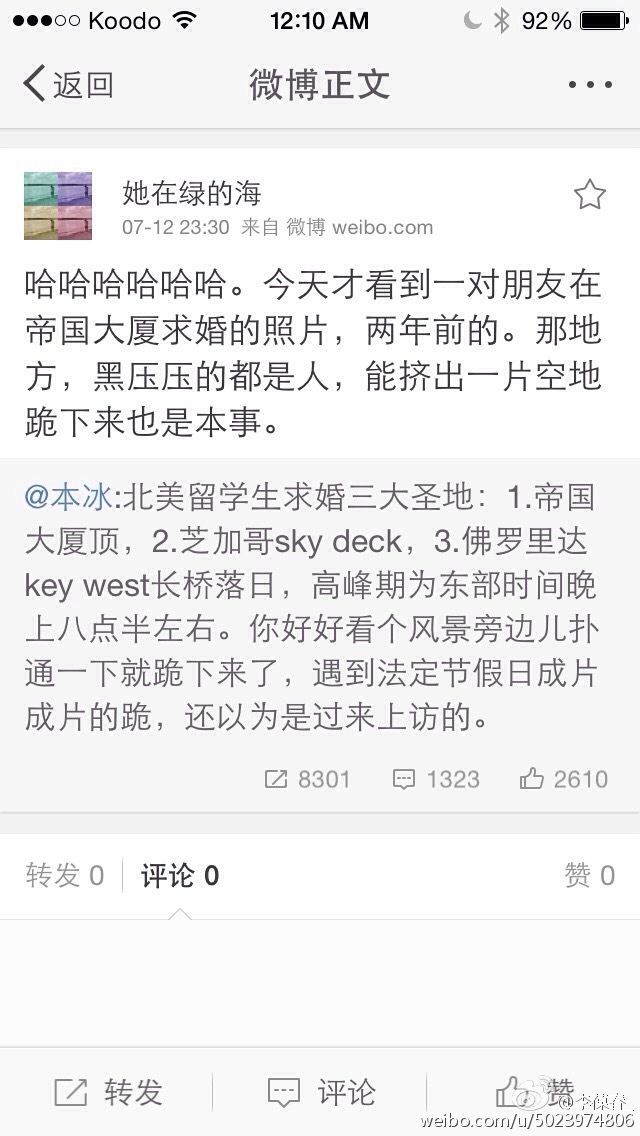This screenshot has width=640, height=1136.
Task: Switch to the 评论 0 tab
Action: pos(180,876)
